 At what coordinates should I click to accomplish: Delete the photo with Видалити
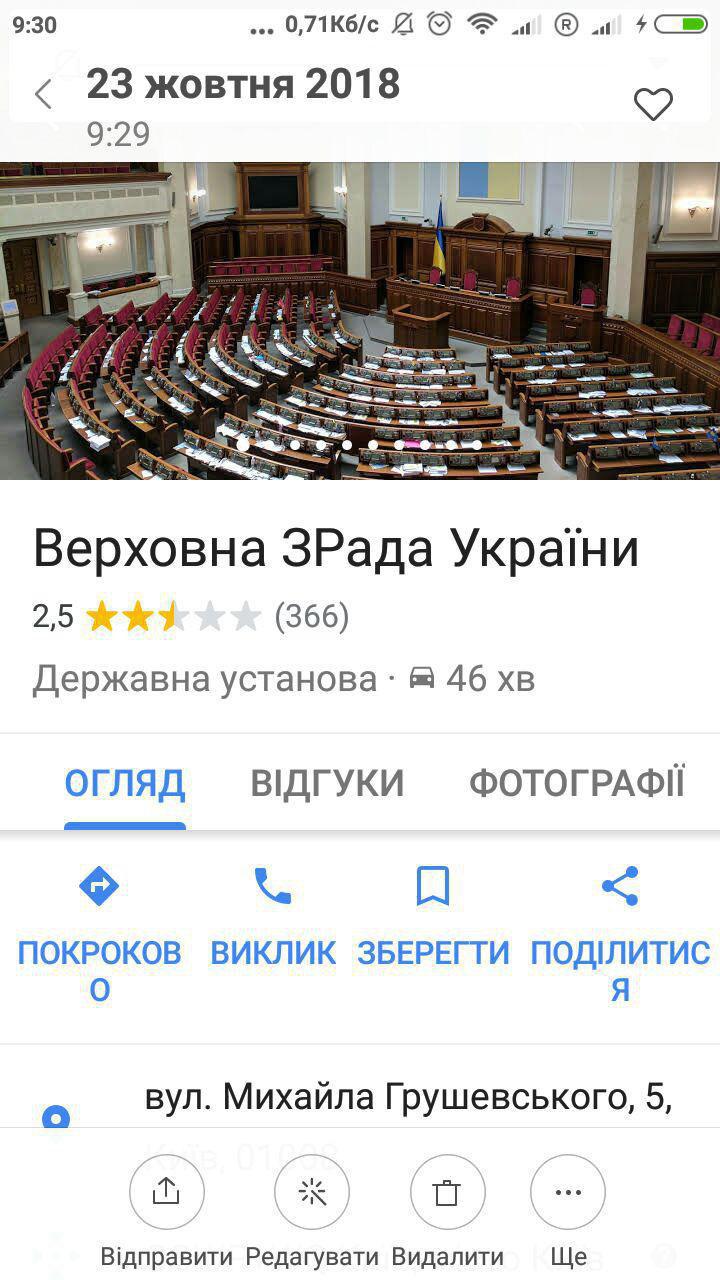(x=447, y=1193)
